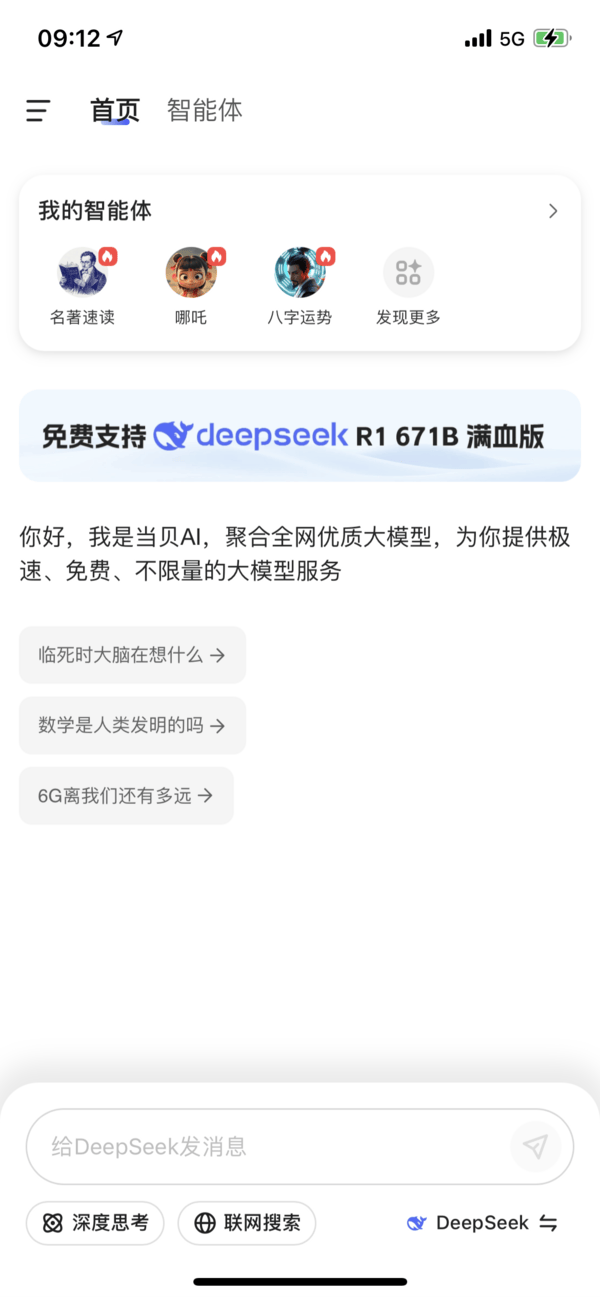Open the 哪吒 agent
The height and width of the screenshot is (1298, 600).
[190, 286]
